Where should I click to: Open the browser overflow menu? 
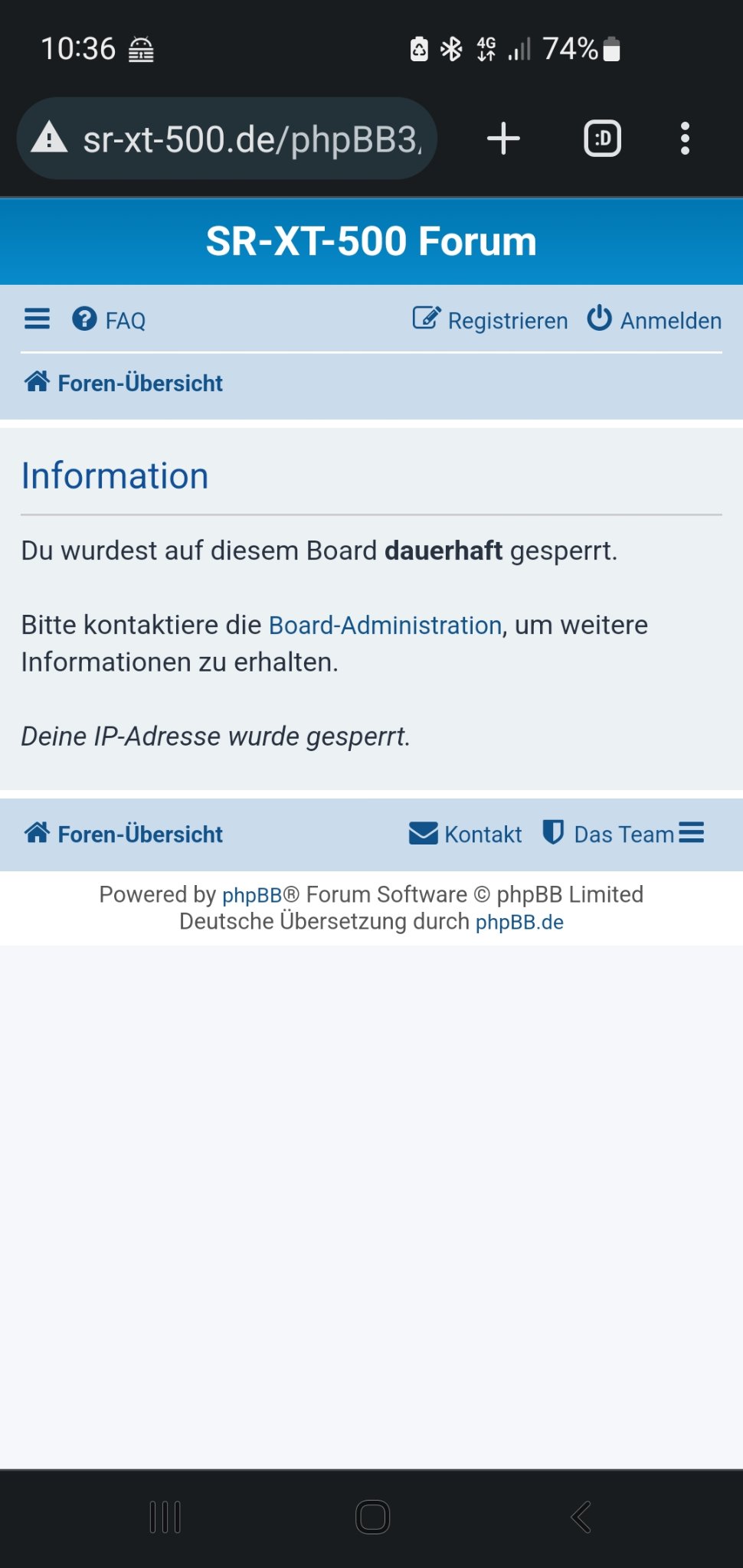click(x=685, y=139)
